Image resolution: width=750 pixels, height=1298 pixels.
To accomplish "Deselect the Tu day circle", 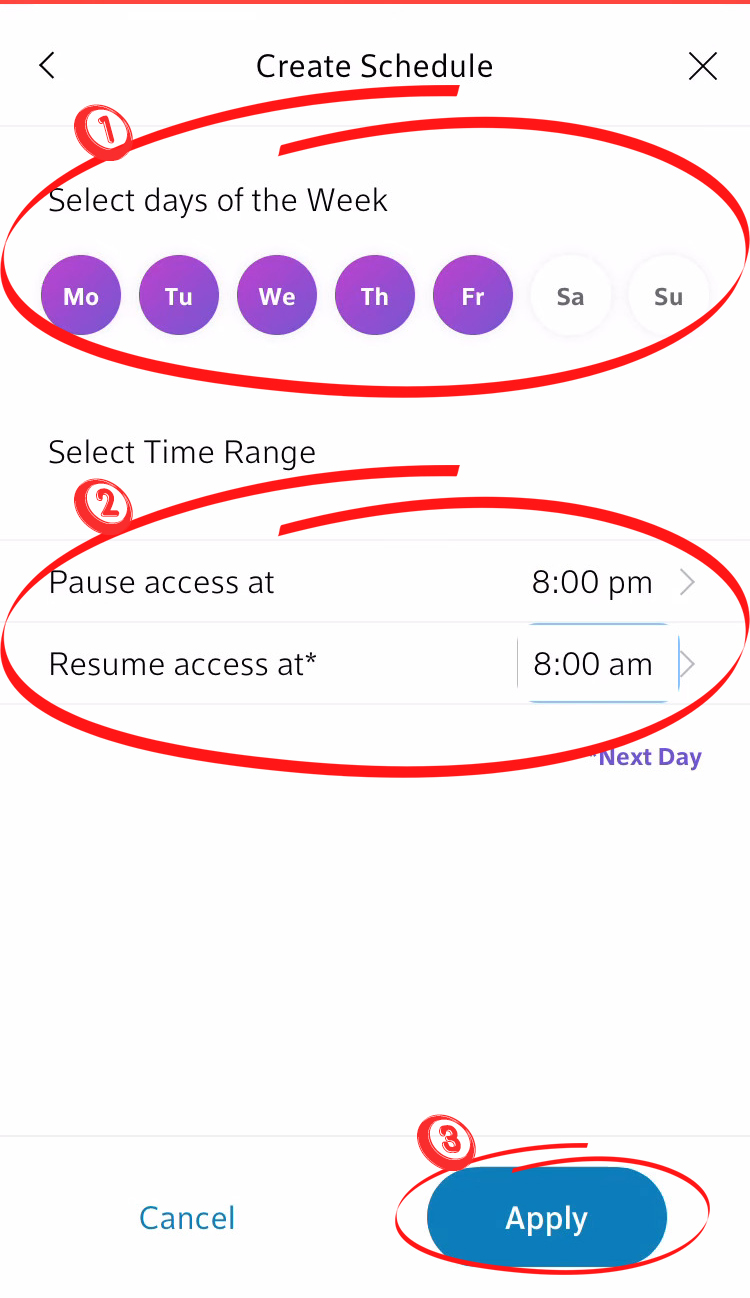I will (x=178, y=295).
